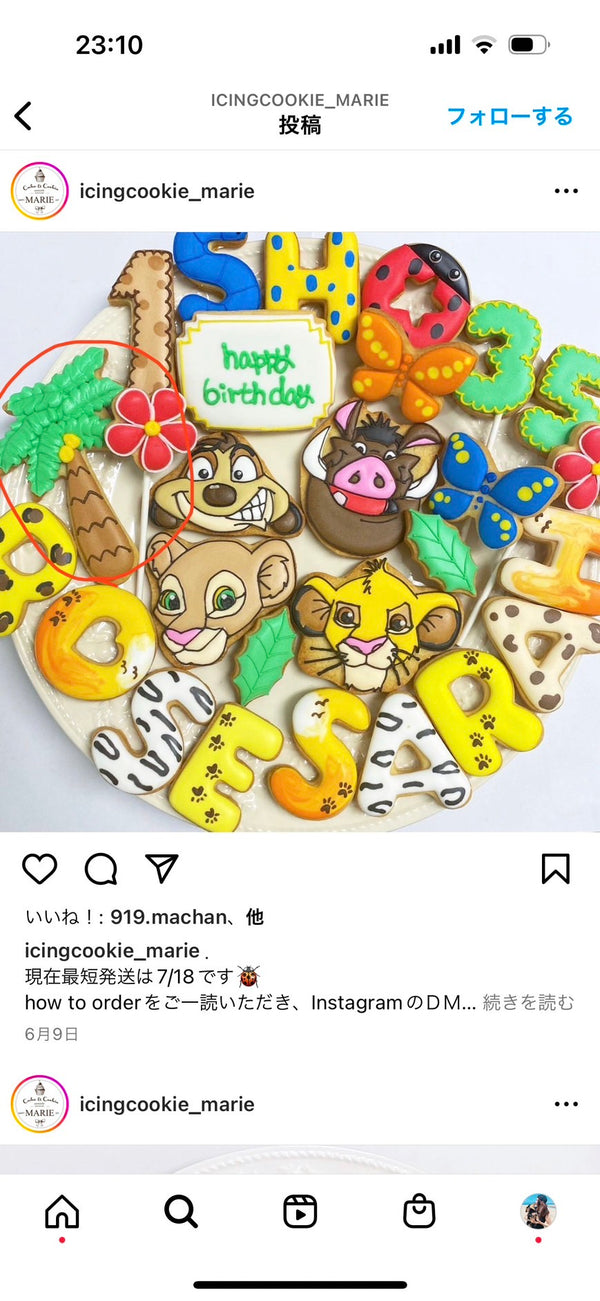Open my profile tab
This screenshot has width=600, height=1301.
coord(538,1211)
